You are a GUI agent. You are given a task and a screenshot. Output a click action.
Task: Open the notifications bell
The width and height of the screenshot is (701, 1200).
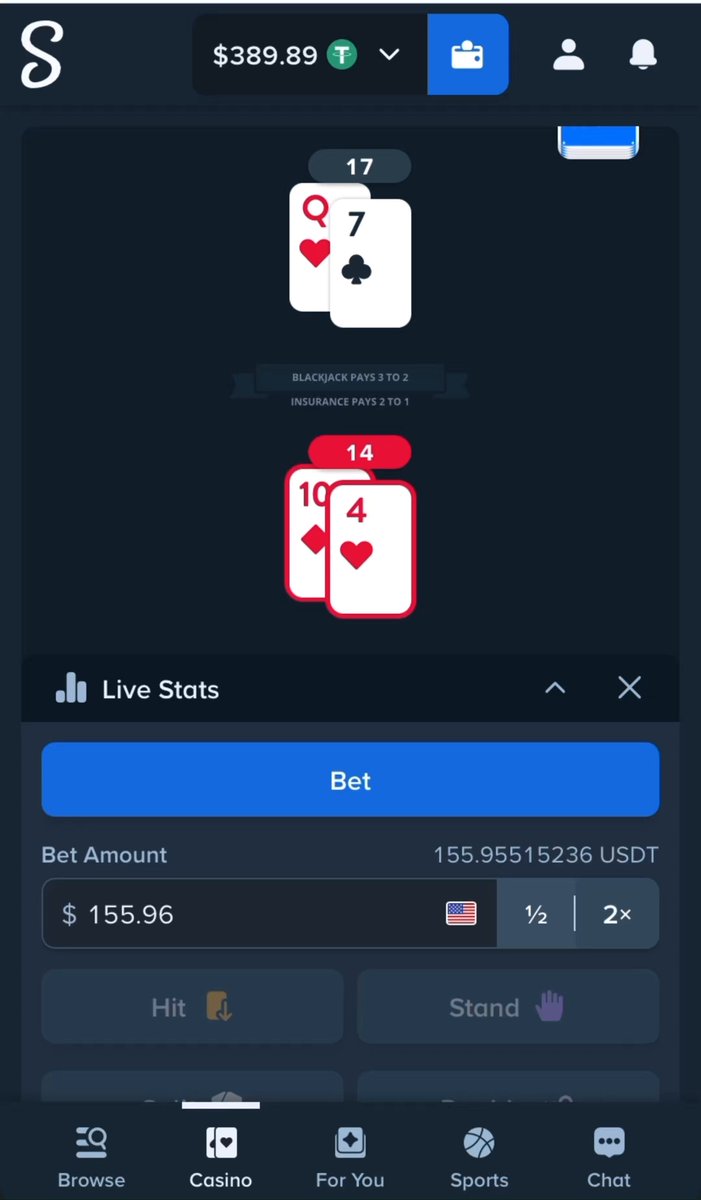click(x=643, y=55)
